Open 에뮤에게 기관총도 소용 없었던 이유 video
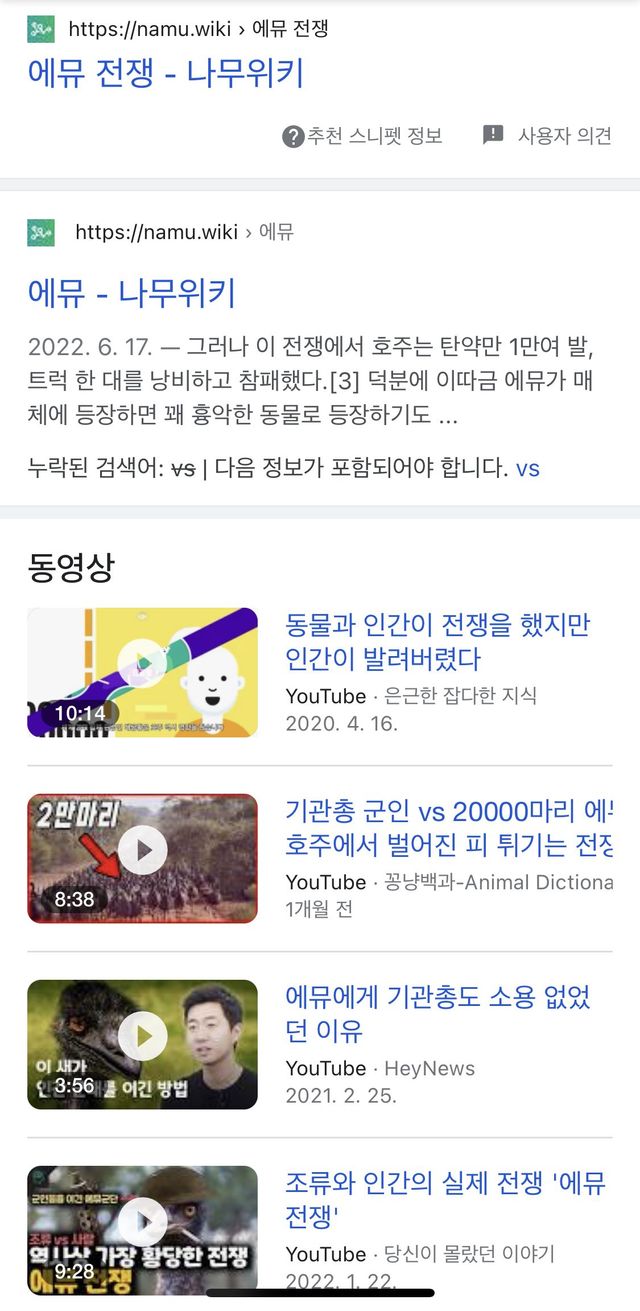Screen dimensions: 640x1311 click(x=438, y=1014)
